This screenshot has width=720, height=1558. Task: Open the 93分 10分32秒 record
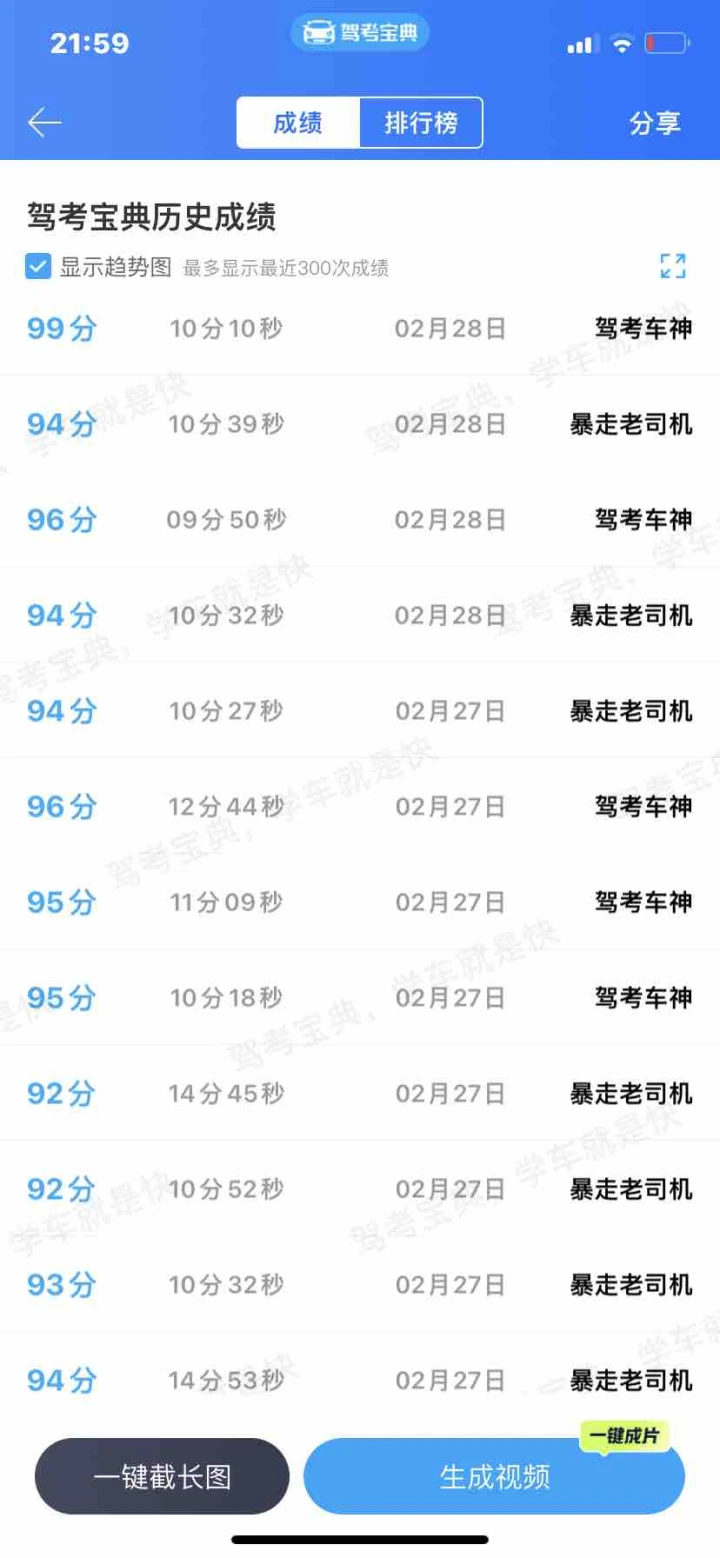(360, 1285)
